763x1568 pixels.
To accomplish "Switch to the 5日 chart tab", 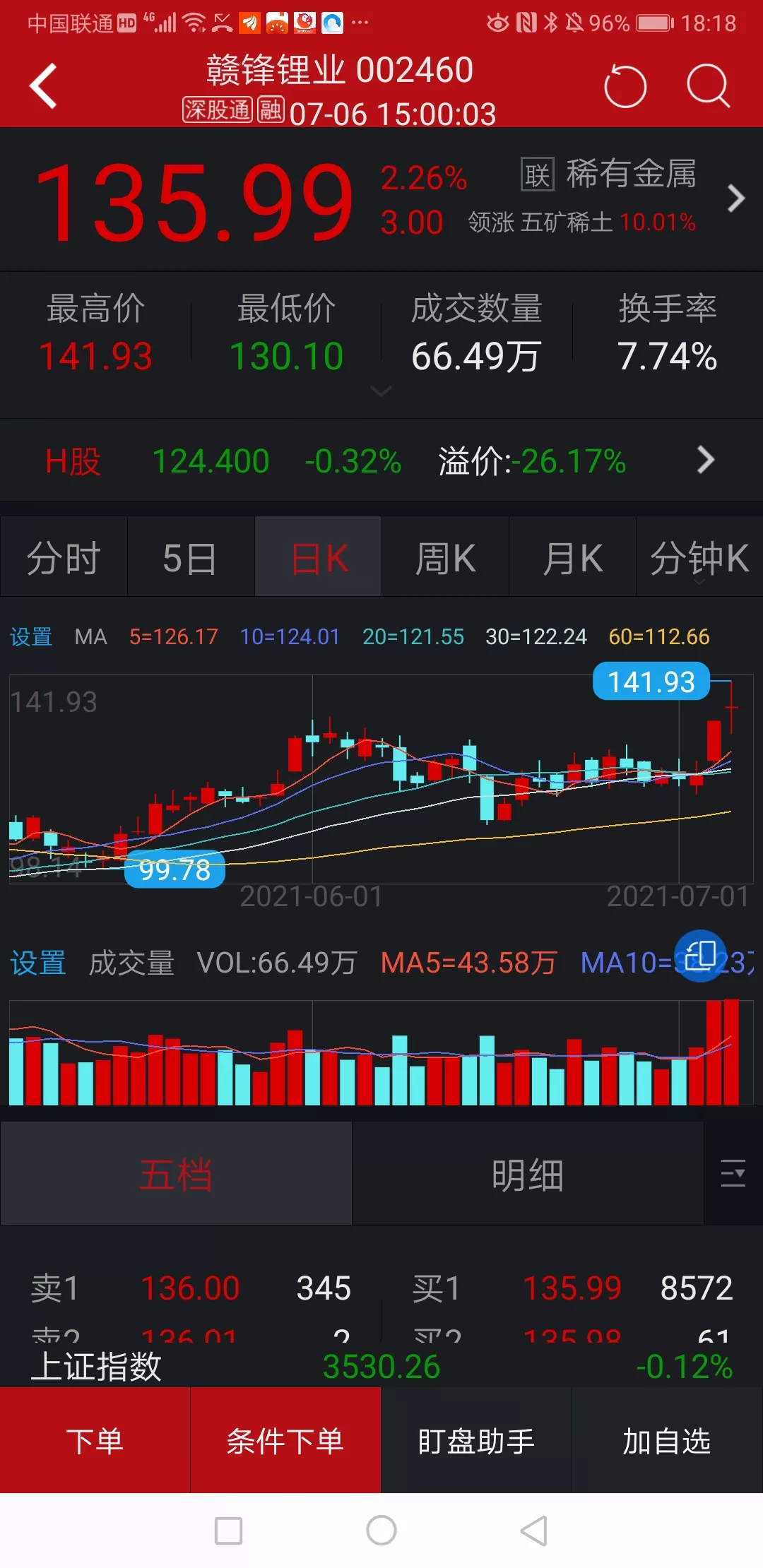I will coord(190,558).
